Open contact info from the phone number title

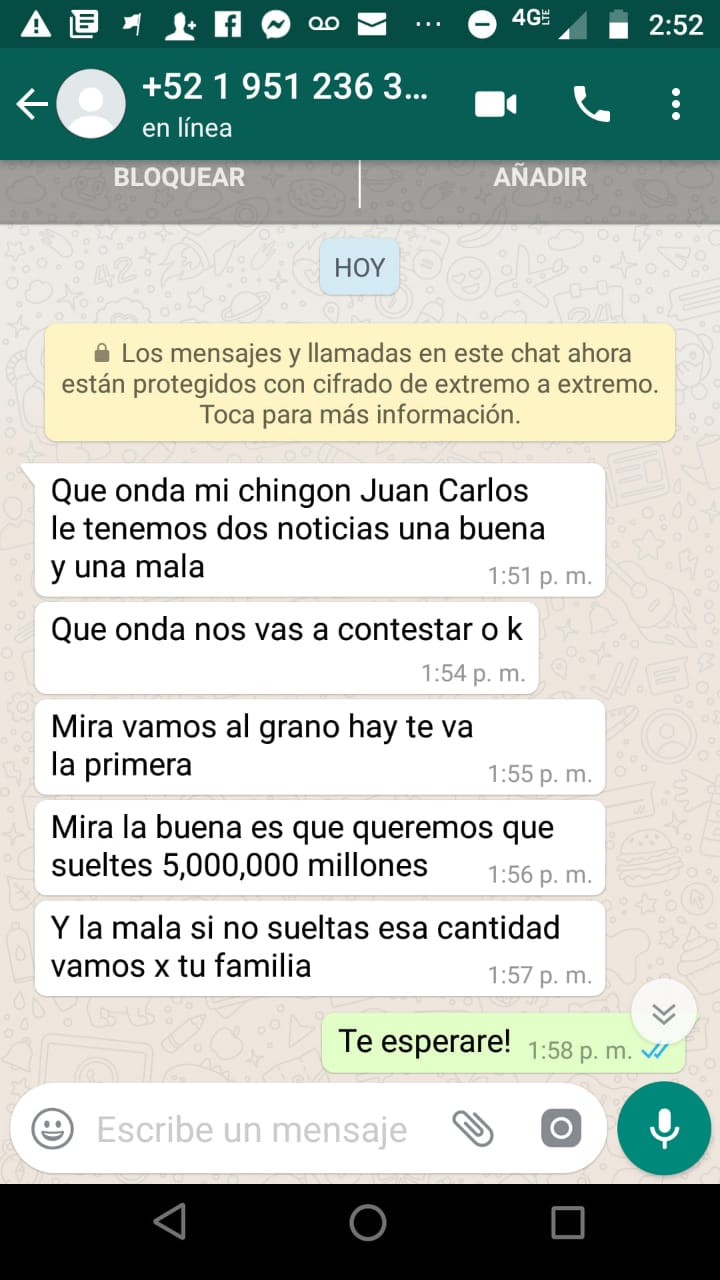pyautogui.click(x=285, y=88)
